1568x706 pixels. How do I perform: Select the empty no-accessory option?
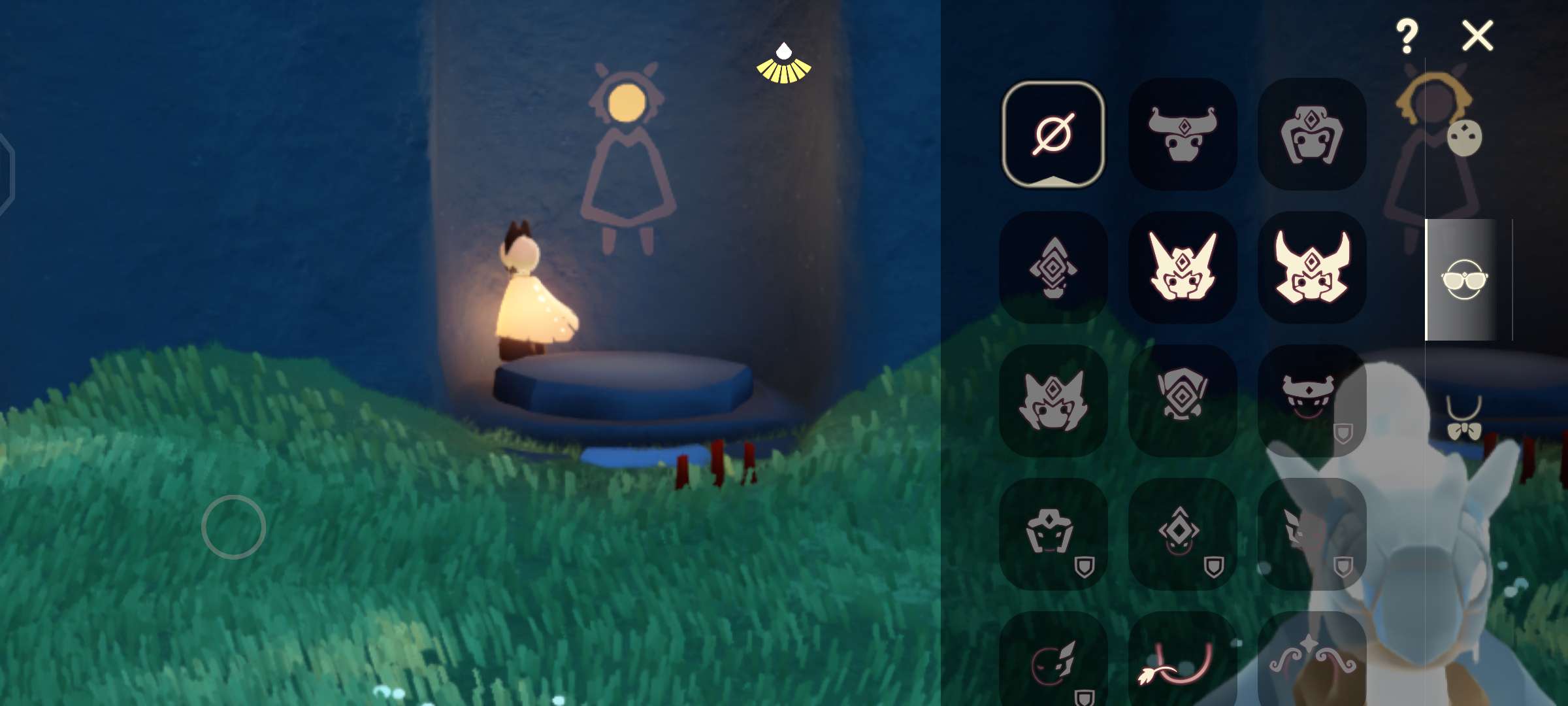click(x=1053, y=134)
